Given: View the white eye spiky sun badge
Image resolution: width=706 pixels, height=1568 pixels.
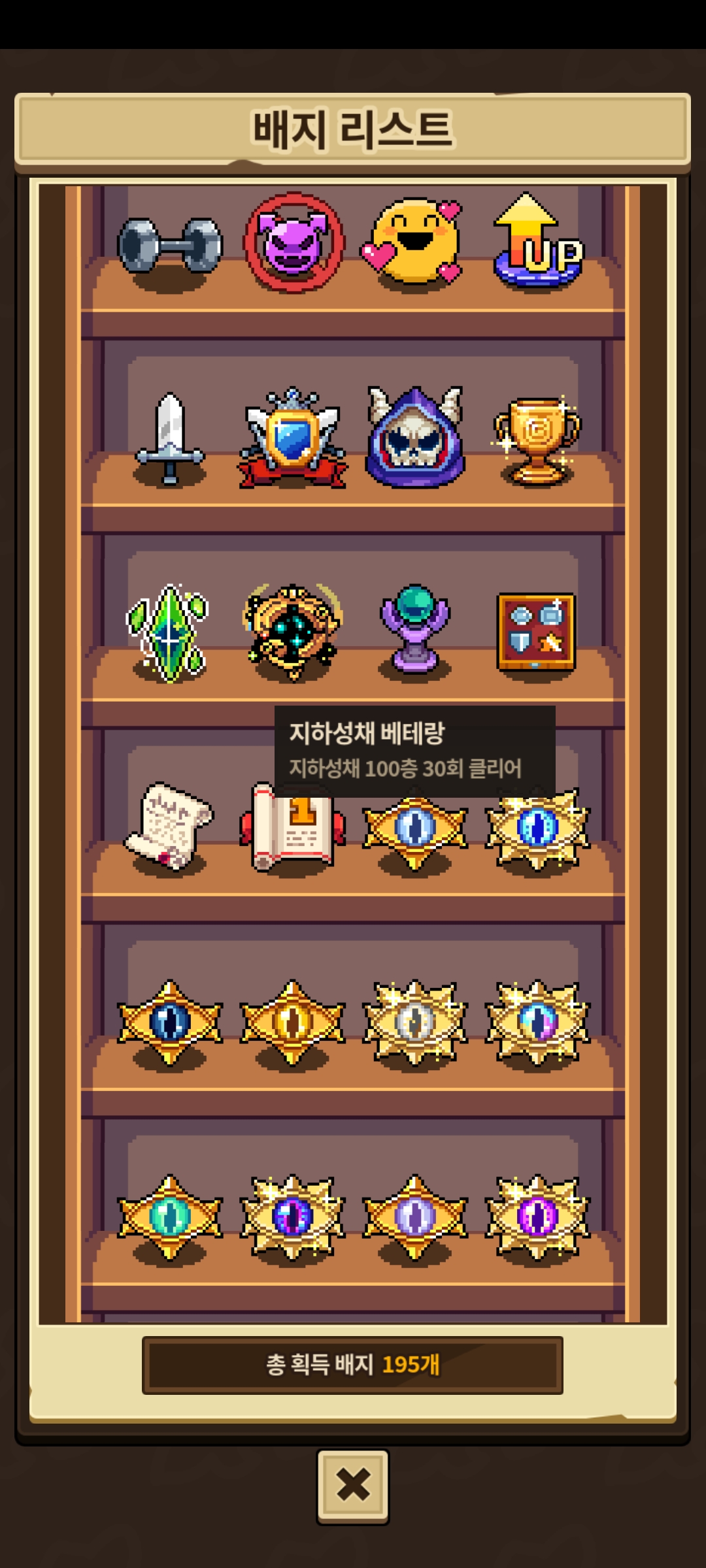Looking at the screenshot, I should pyautogui.click(x=415, y=1021).
